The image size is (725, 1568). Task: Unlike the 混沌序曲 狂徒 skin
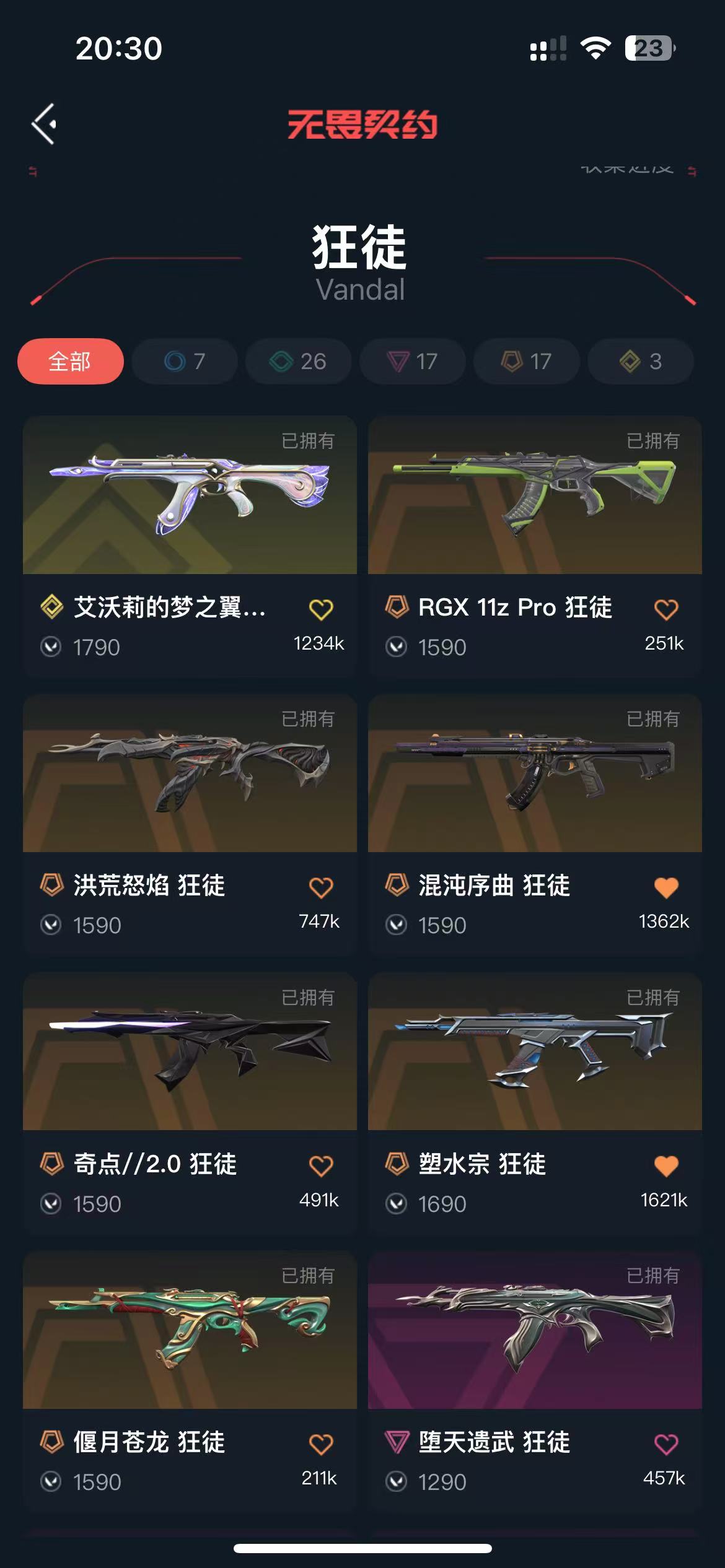coord(666,887)
